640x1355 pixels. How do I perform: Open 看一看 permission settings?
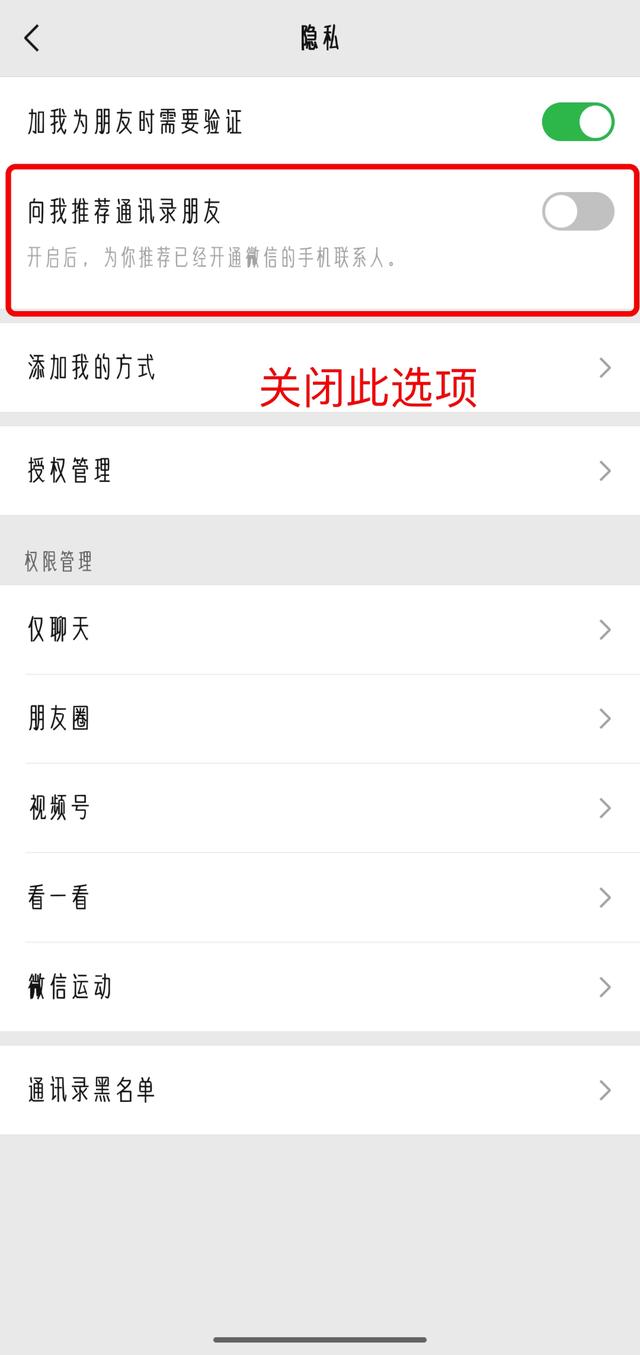(x=320, y=897)
